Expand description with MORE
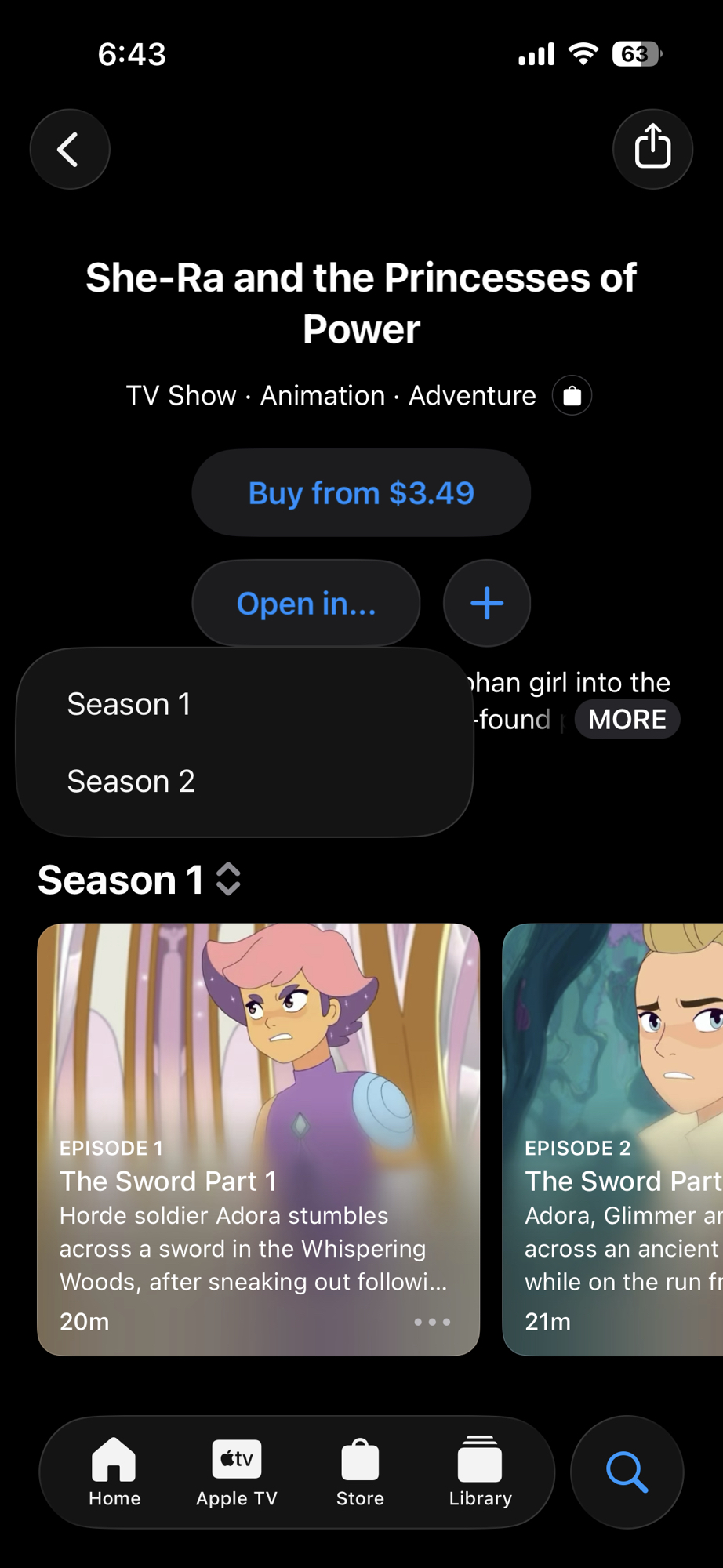Viewport: 723px width, 1568px height. tap(627, 719)
